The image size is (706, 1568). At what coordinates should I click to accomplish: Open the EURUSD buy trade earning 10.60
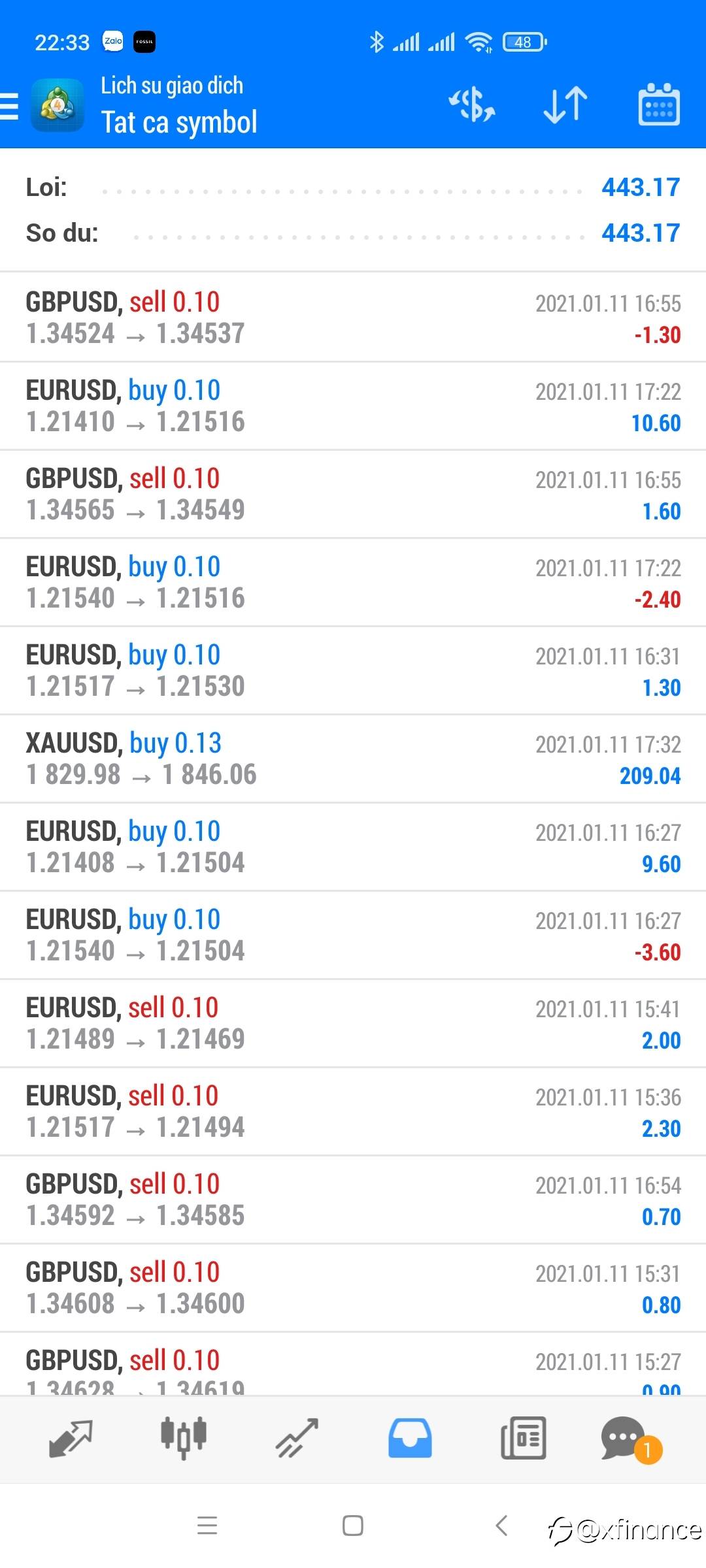pos(353,406)
